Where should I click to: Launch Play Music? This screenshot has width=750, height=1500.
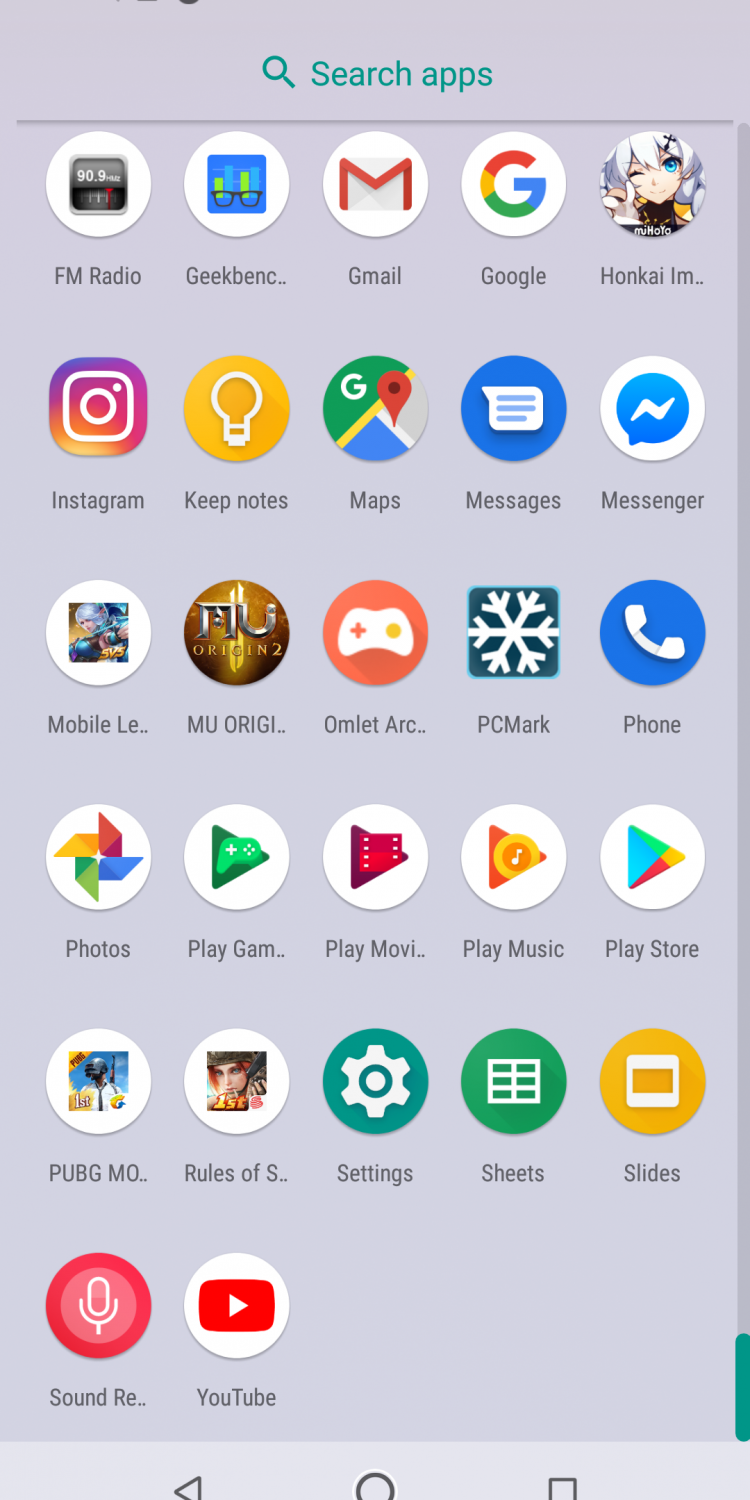(x=513, y=857)
